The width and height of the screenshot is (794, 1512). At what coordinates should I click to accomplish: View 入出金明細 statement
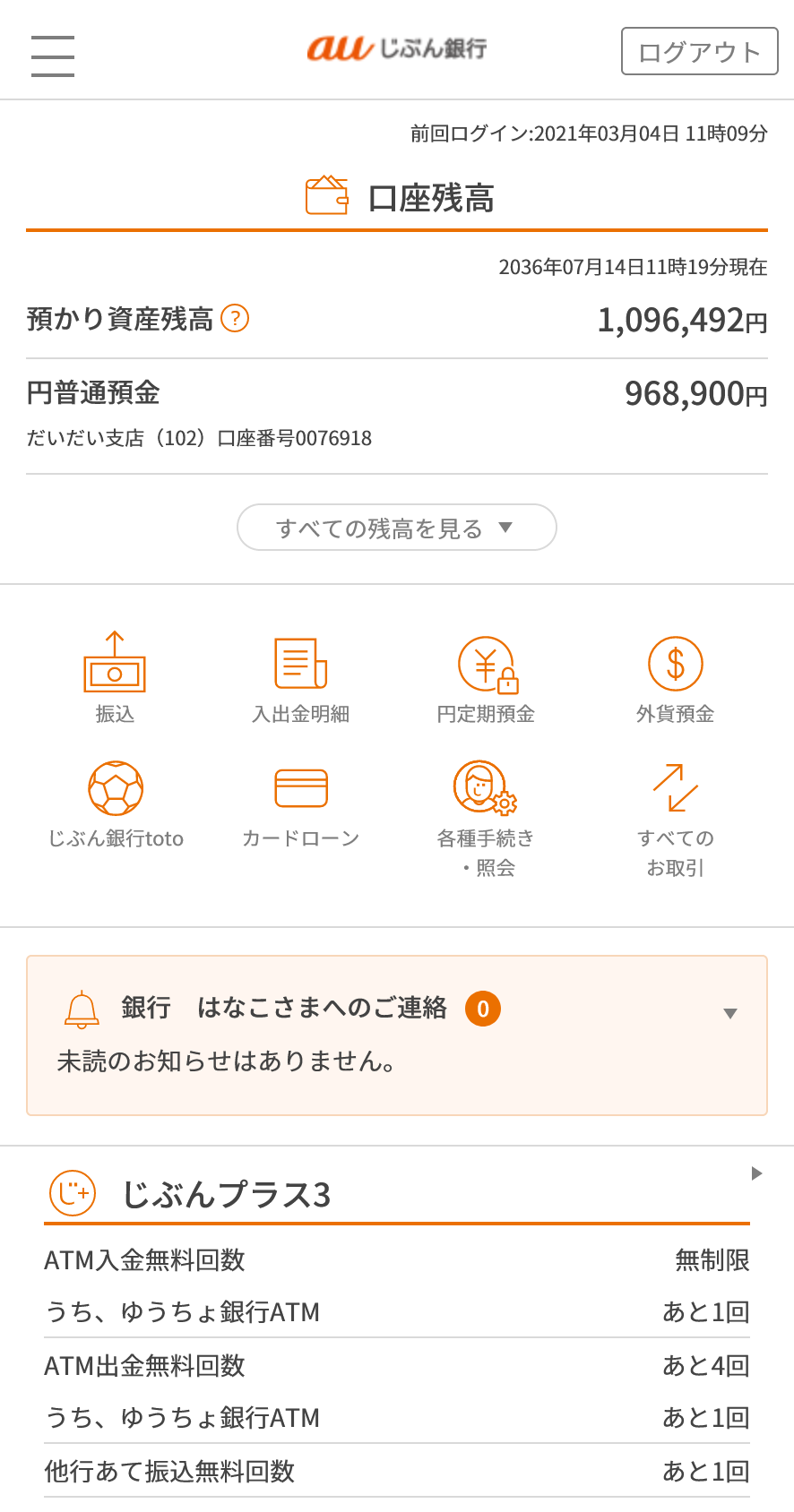point(300,677)
